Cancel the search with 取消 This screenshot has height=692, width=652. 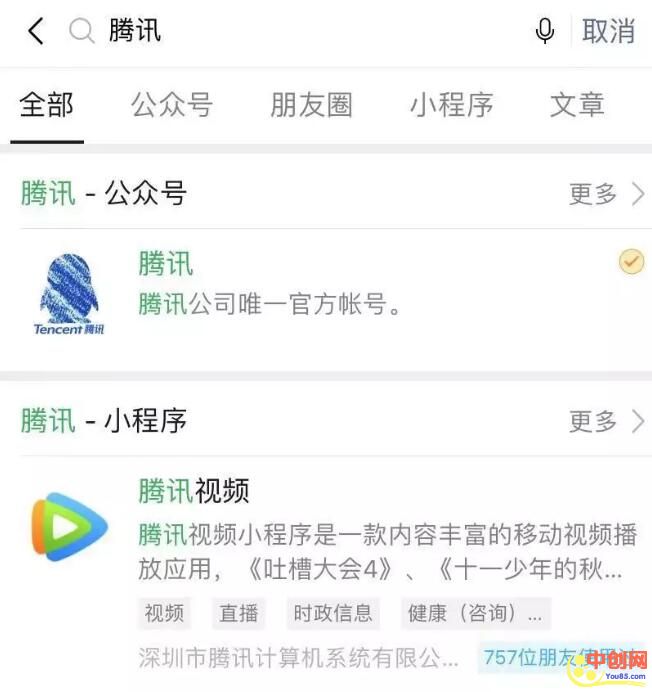608,31
